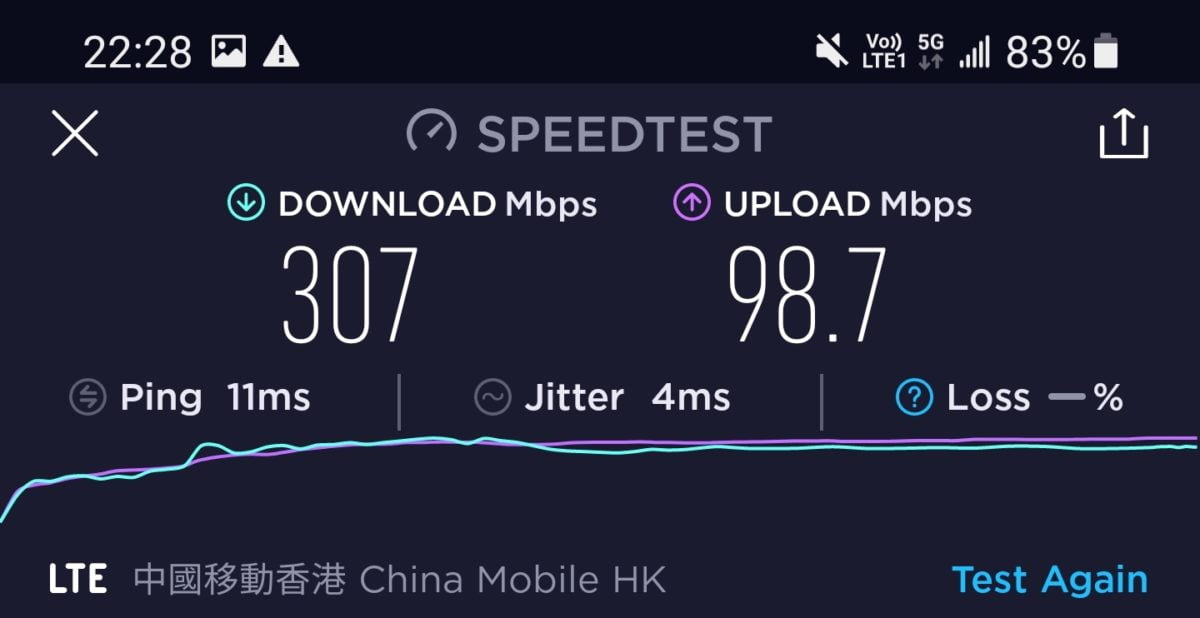Tap Test Again to rerun
The height and width of the screenshot is (618, 1200).
pos(1049,580)
